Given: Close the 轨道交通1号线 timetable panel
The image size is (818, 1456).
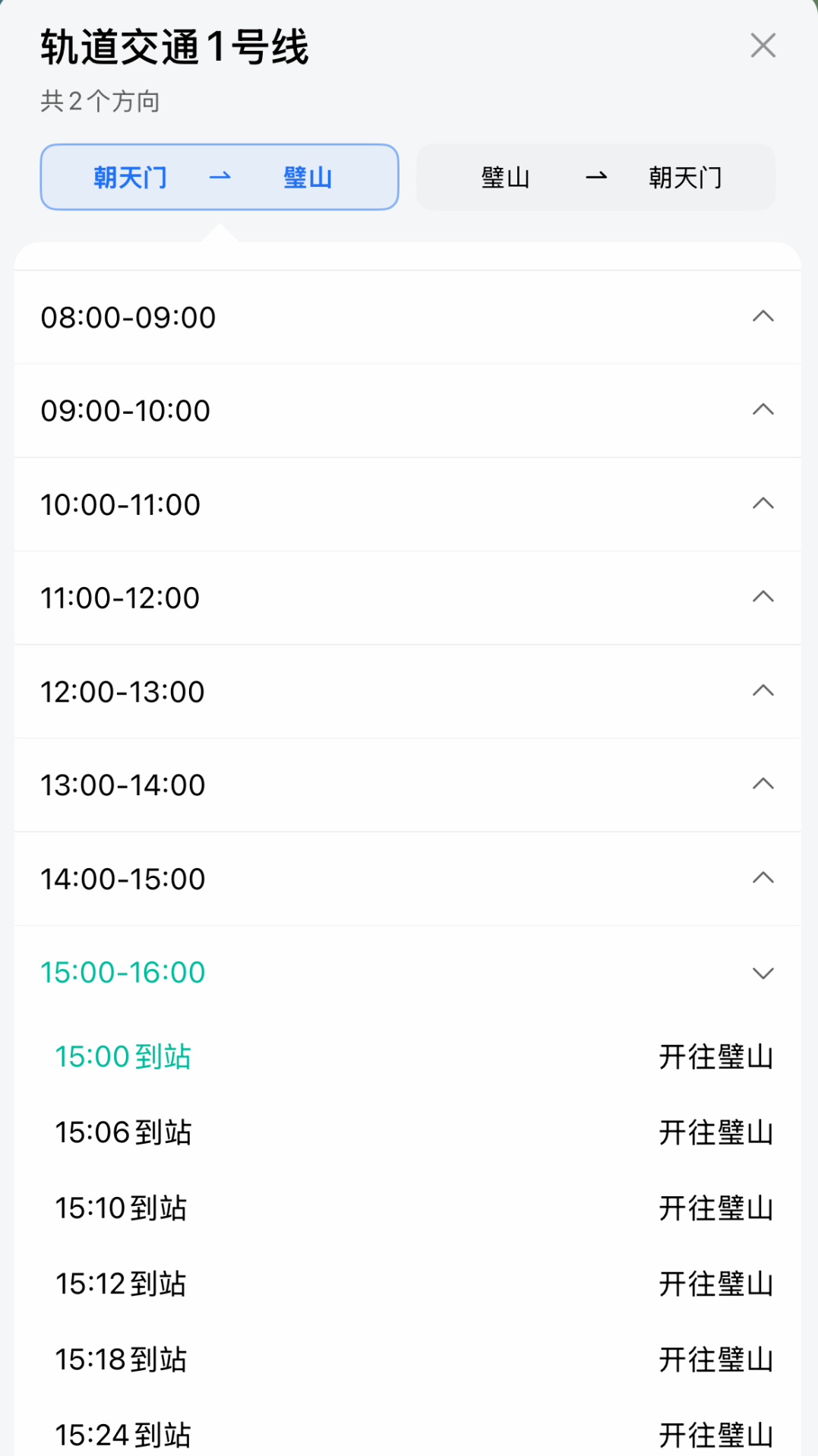Looking at the screenshot, I should coord(763,46).
